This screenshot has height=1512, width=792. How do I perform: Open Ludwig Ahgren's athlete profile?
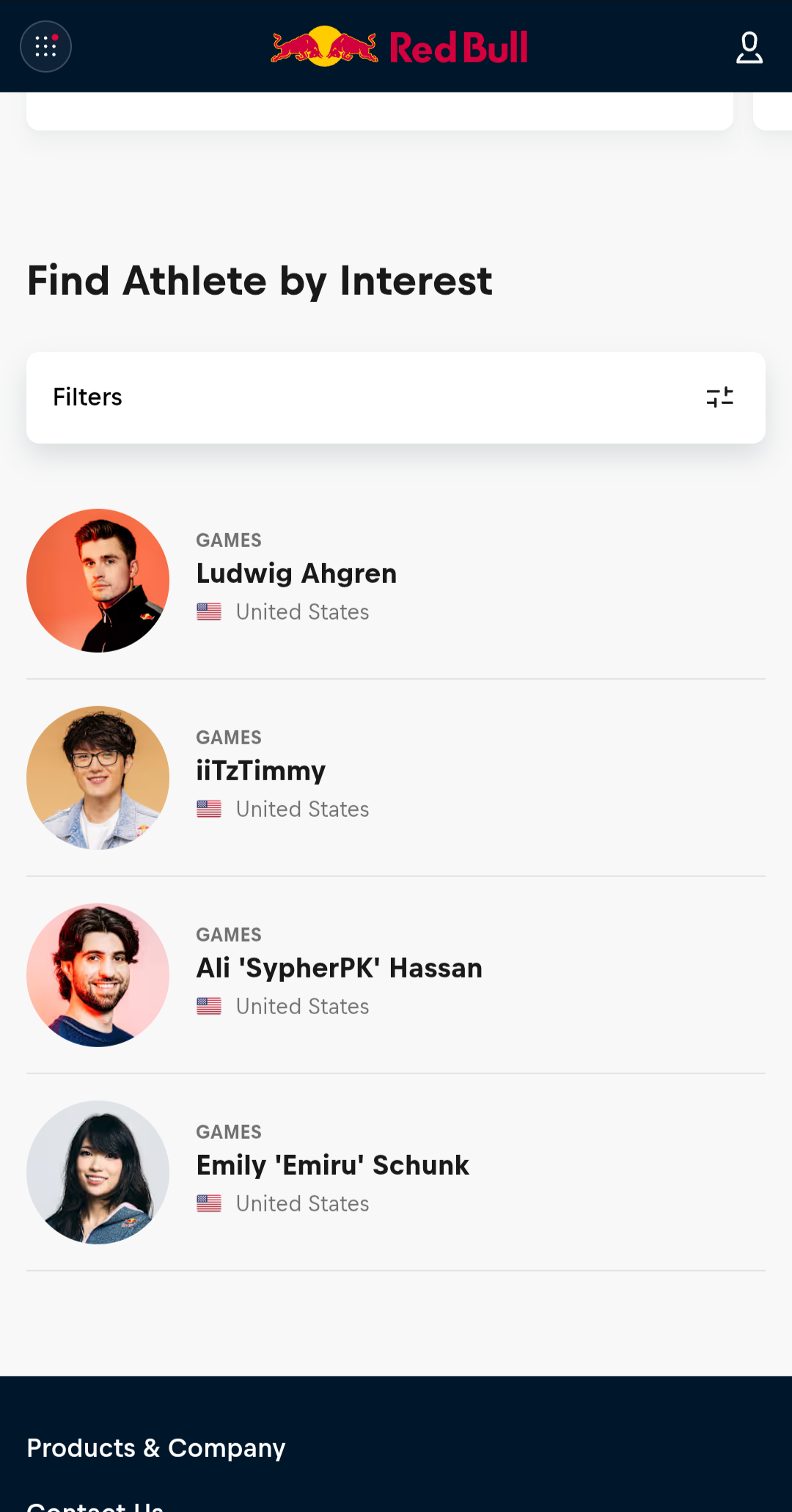[296, 573]
